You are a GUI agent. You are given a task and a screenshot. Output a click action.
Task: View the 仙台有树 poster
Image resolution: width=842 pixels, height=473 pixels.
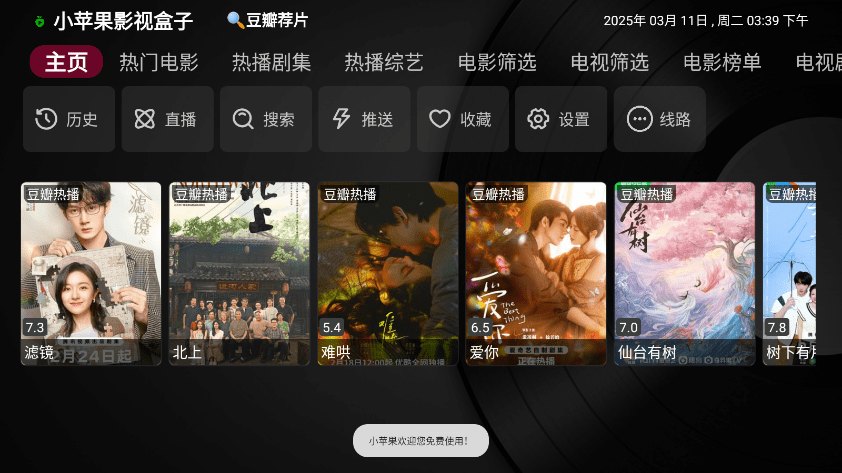click(684, 273)
